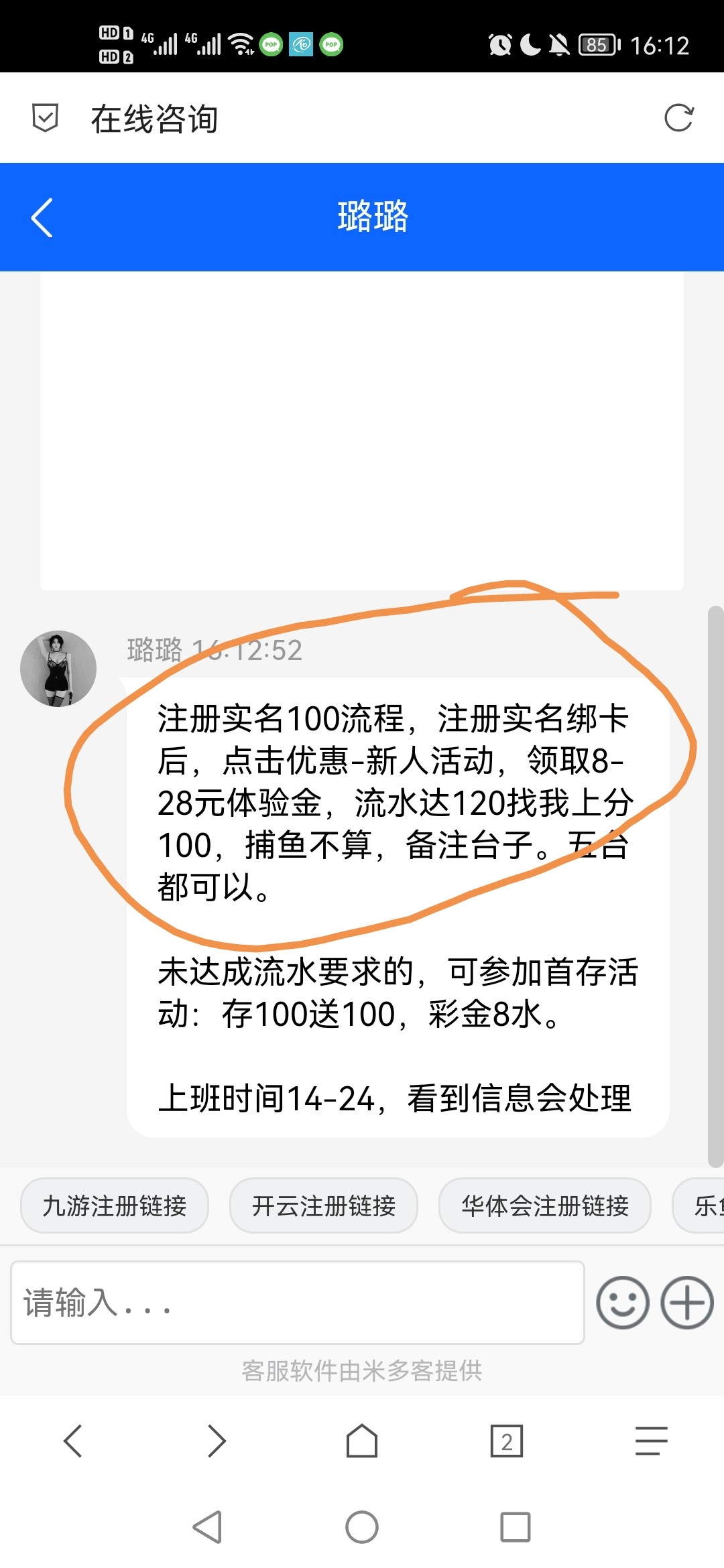Screen dimensions: 724x1568
Task: Select the 九游注册链接 chip
Action: (x=115, y=1205)
